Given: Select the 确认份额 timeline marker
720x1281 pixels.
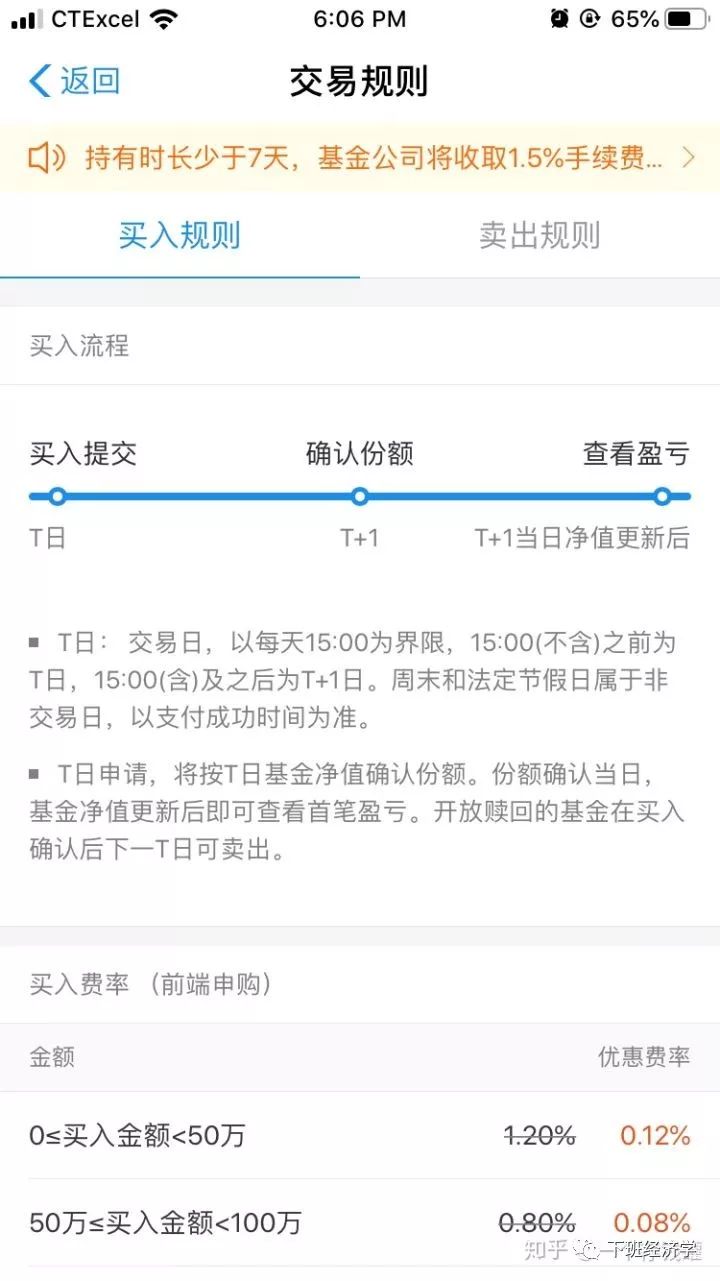Looking at the screenshot, I should (360, 496).
